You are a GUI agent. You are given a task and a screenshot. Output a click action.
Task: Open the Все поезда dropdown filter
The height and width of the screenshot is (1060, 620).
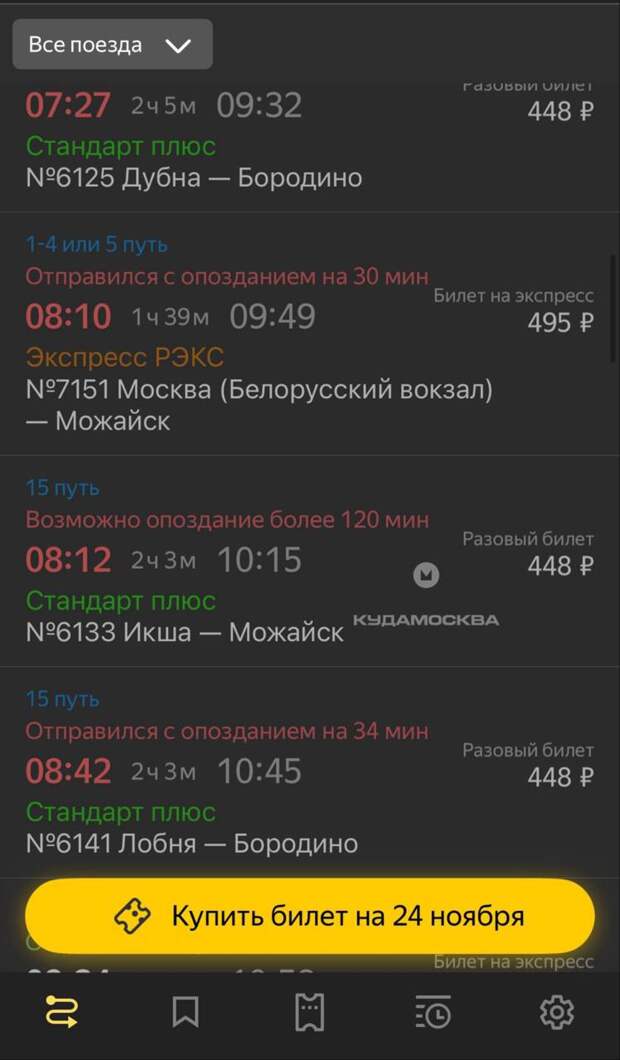(112, 45)
